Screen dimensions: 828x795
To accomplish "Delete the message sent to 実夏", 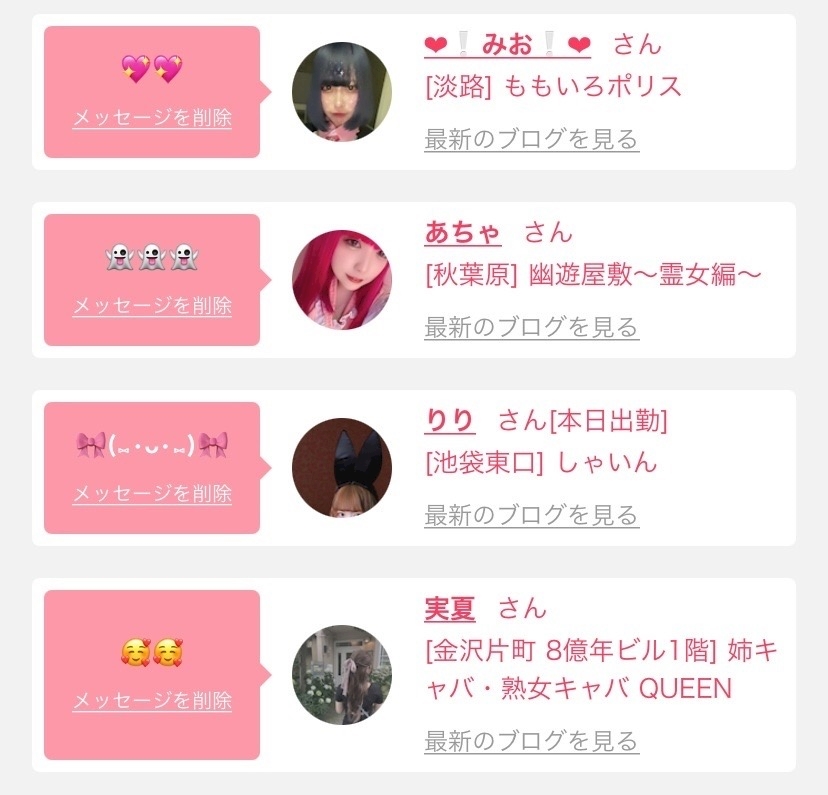I will pyautogui.click(x=152, y=701).
